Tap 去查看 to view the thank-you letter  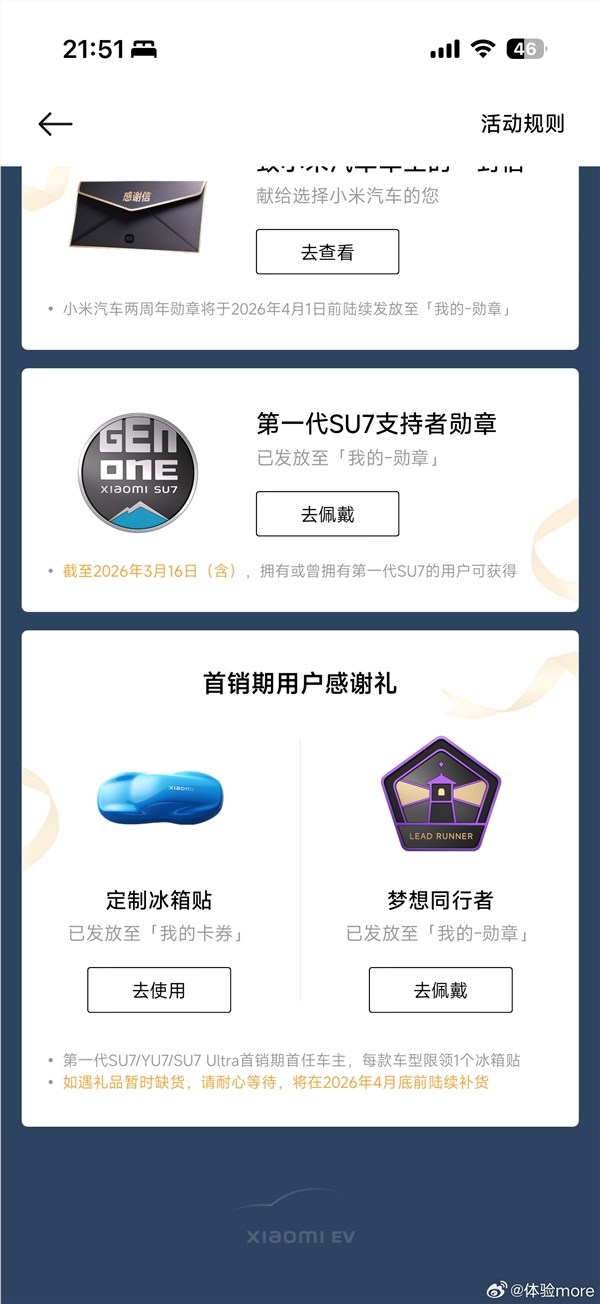click(x=327, y=252)
